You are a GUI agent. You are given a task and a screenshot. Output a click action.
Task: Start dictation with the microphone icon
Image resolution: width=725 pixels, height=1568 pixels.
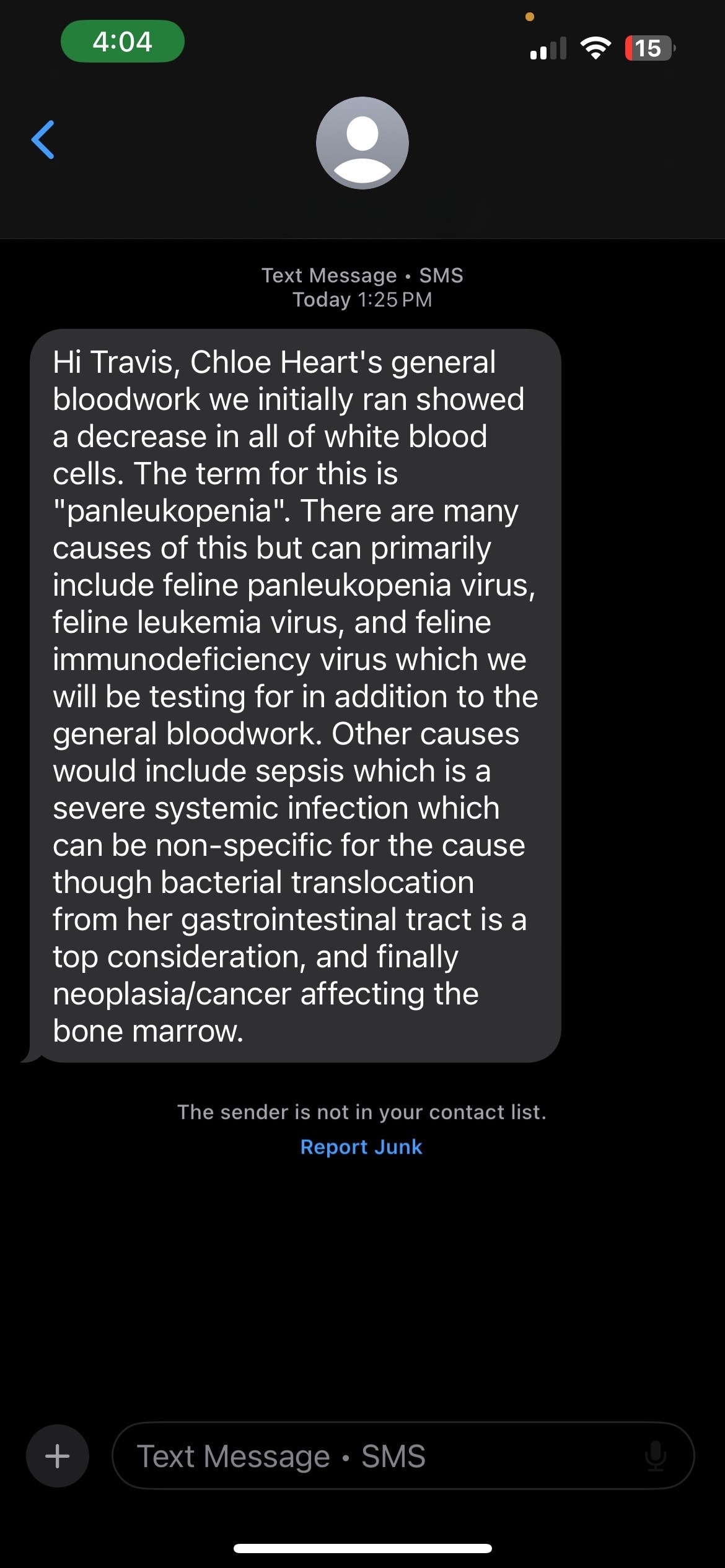[x=655, y=1456]
